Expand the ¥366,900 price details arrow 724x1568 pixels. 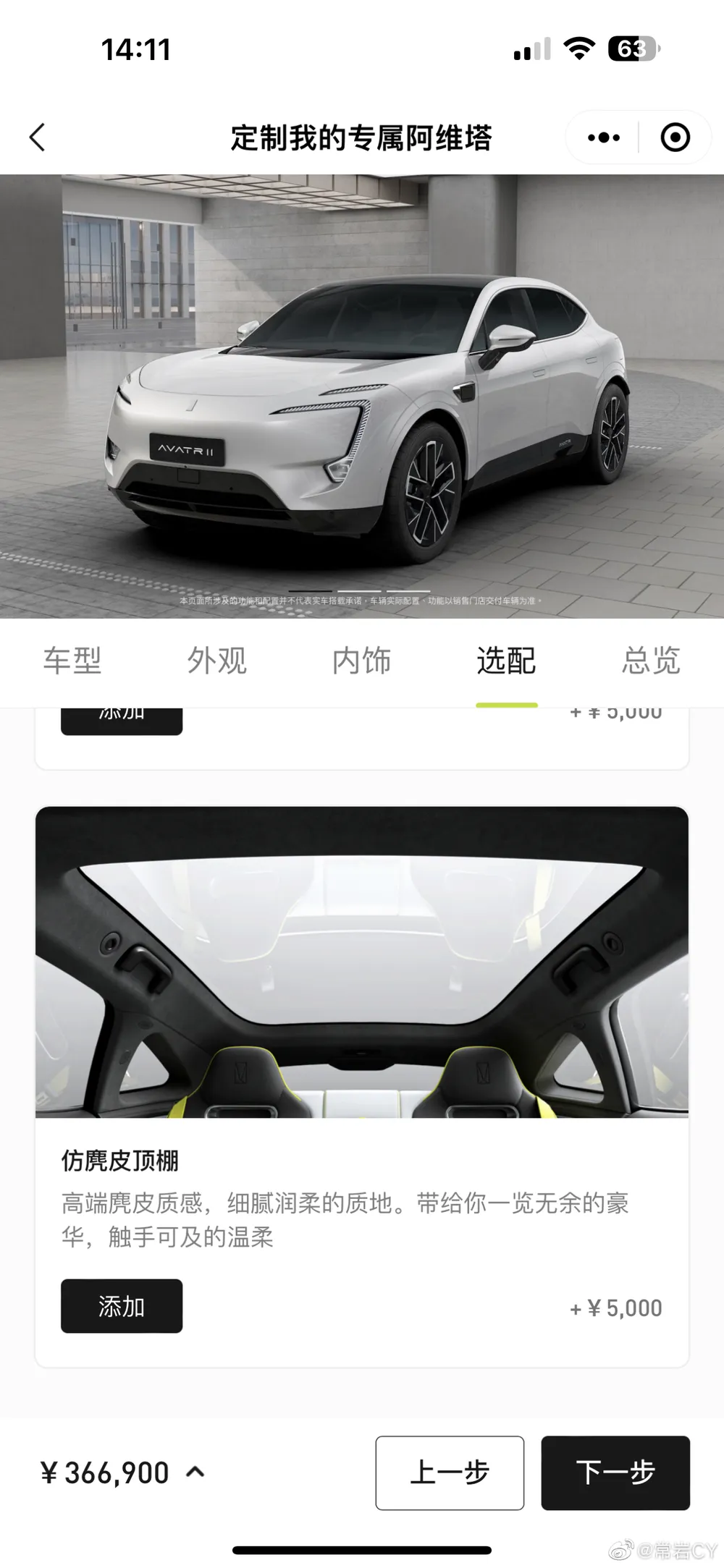(x=195, y=1472)
